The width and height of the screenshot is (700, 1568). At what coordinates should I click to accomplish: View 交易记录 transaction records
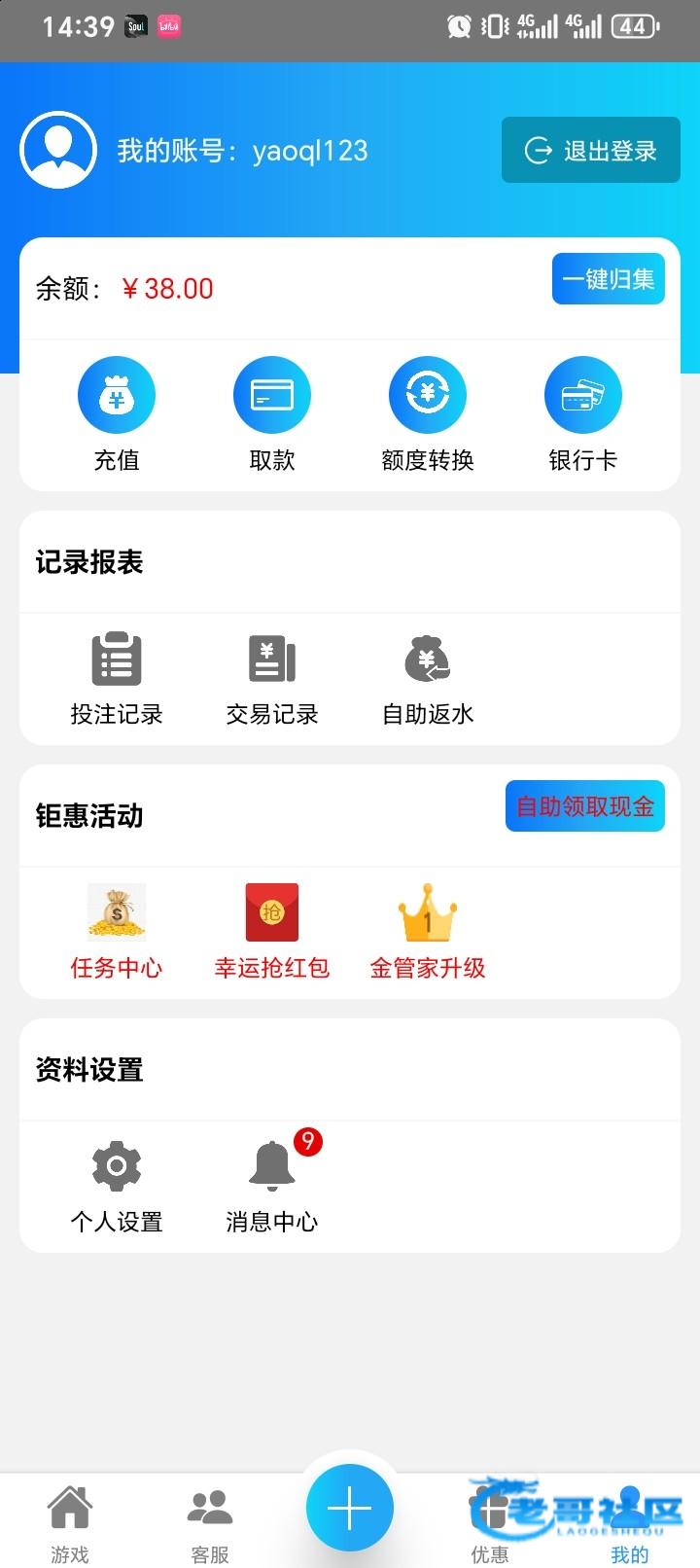point(272,678)
